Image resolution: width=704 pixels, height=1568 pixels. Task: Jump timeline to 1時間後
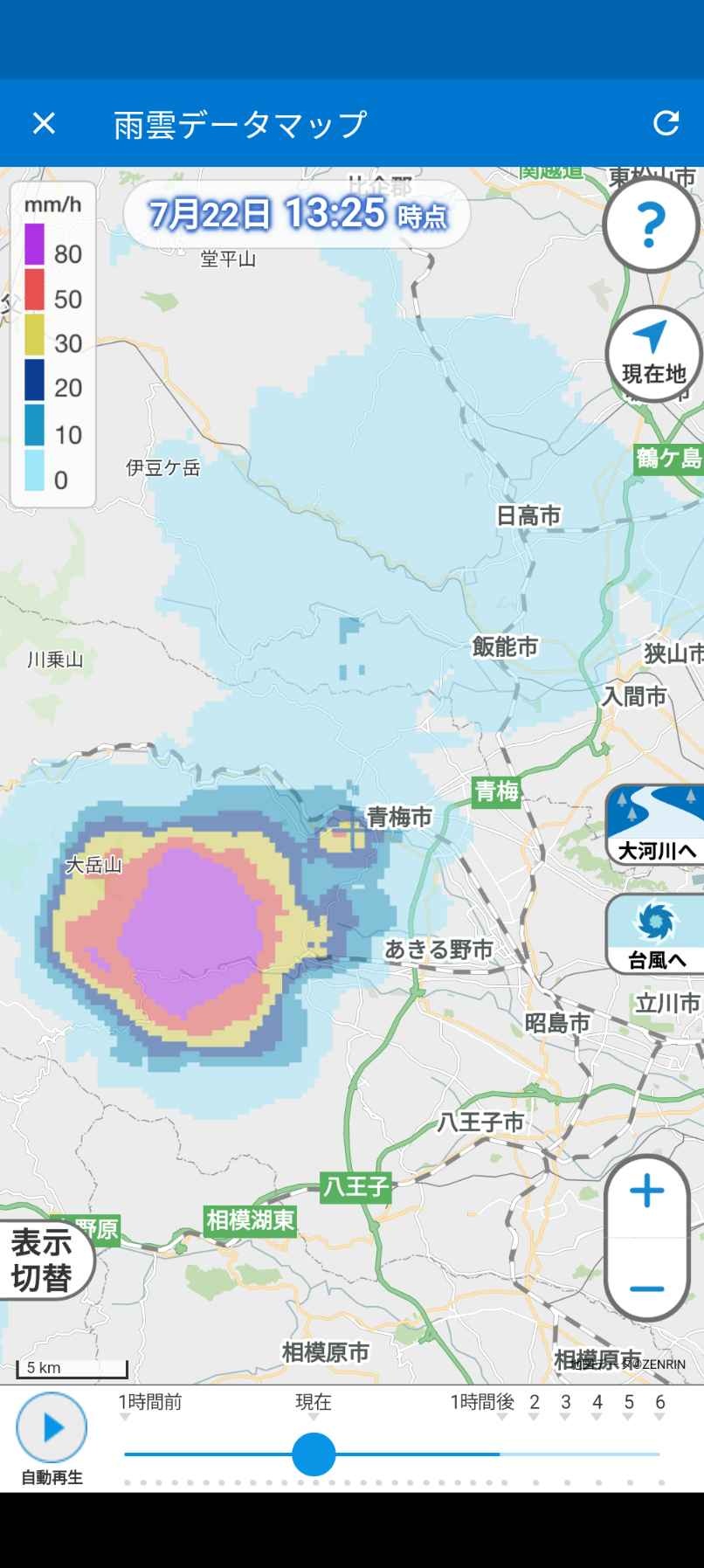[482, 1404]
